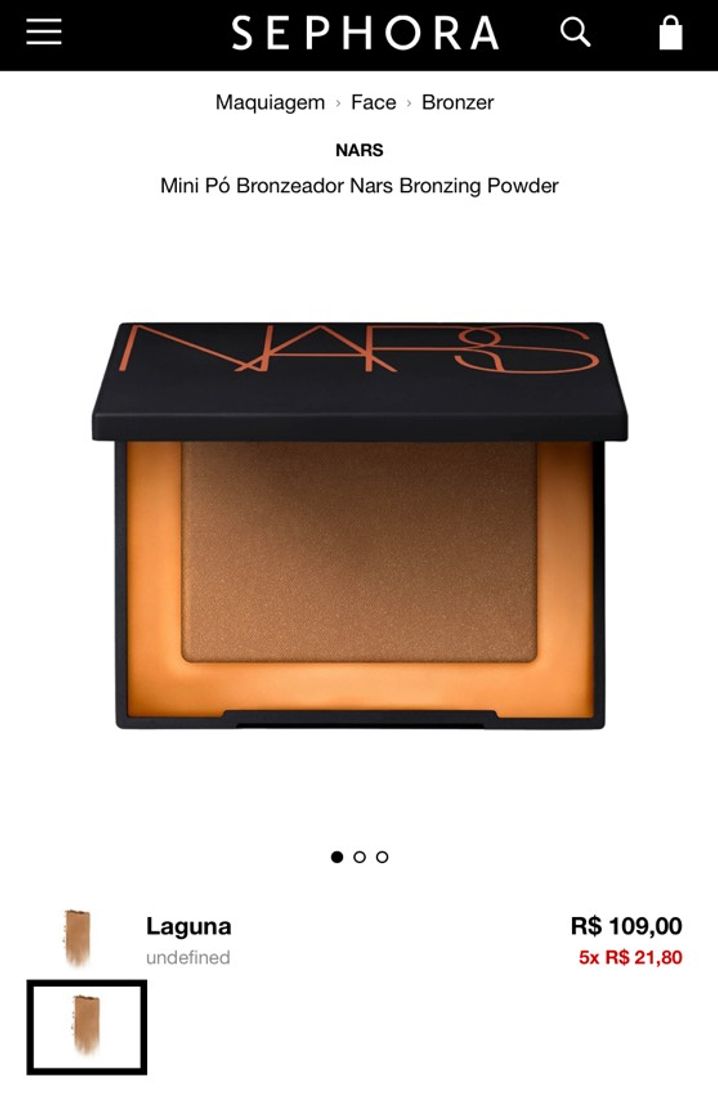Go to Sephora home via logo
This screenshot has width=718, height=1120.
pos(365,33)
